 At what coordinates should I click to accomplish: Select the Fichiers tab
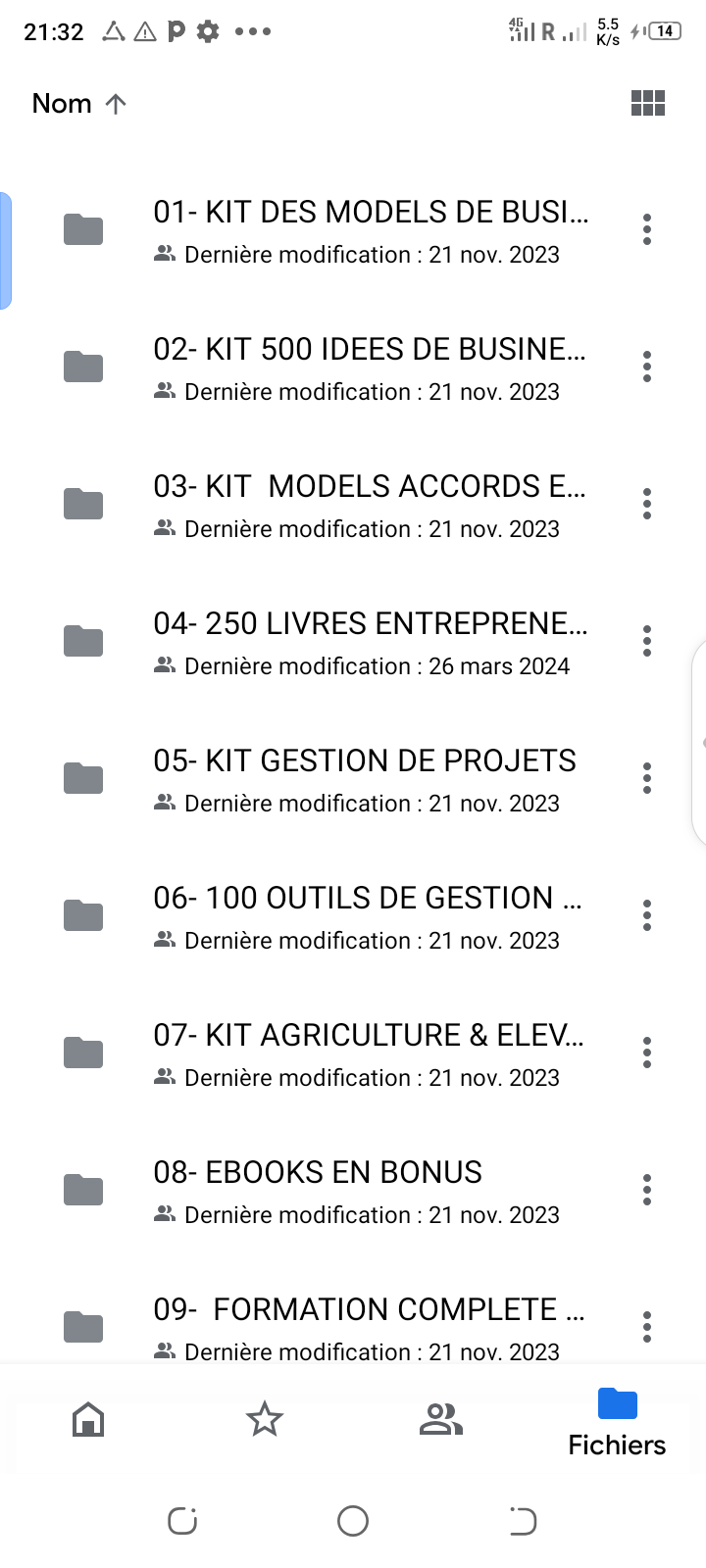pos(618,1422)
